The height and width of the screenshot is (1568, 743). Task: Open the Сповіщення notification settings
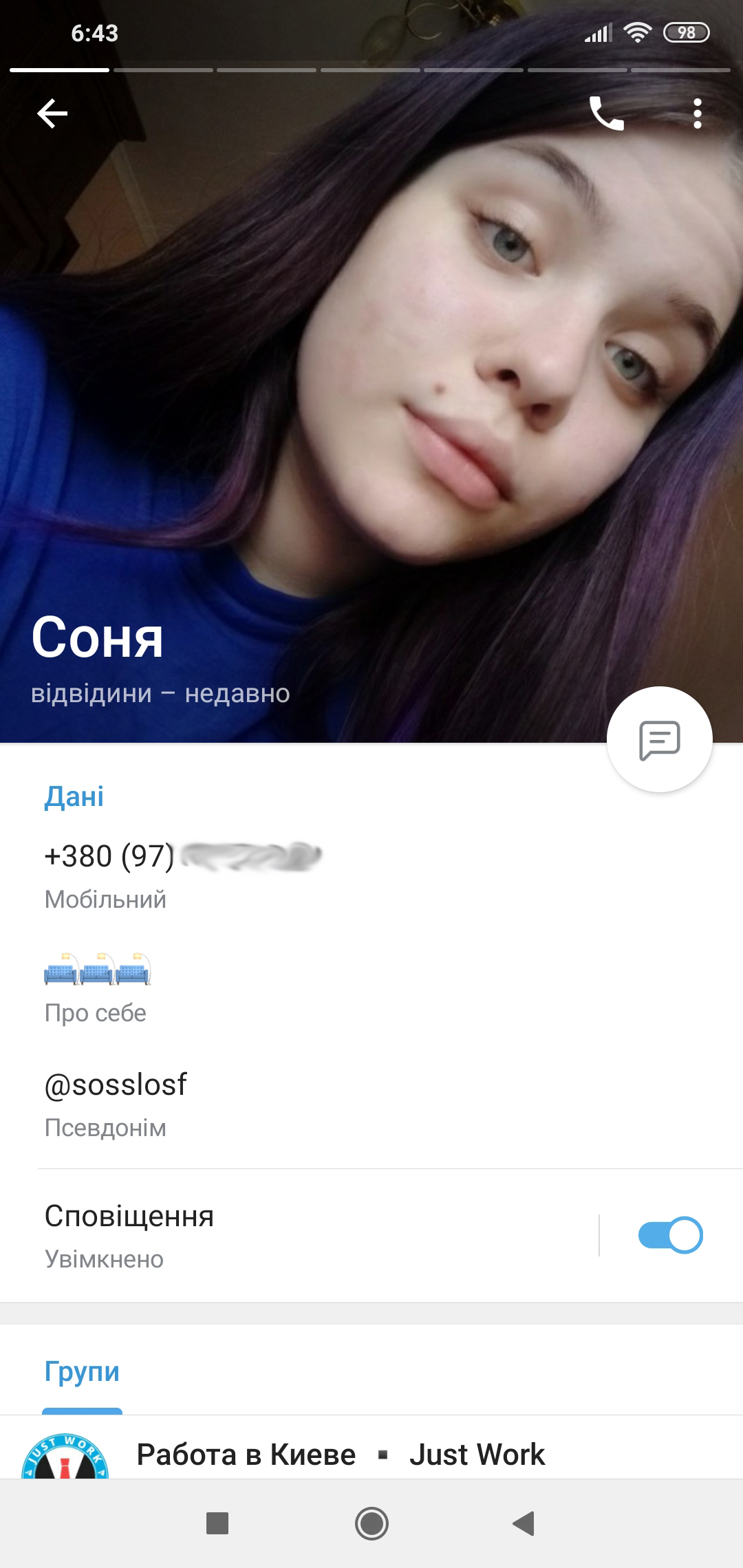pos(275,1235)
